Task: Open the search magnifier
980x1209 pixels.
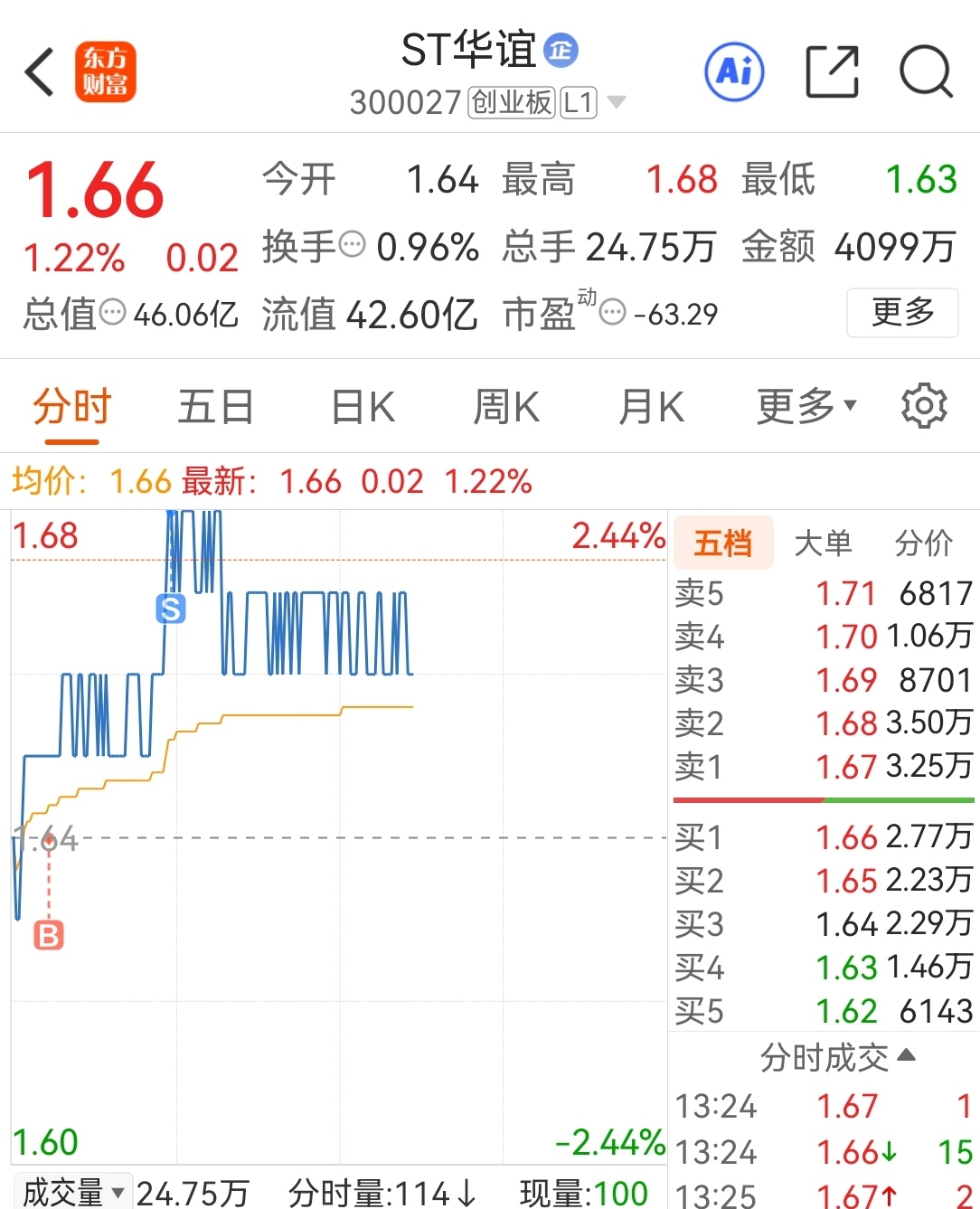Action: [x=927, y=71]
